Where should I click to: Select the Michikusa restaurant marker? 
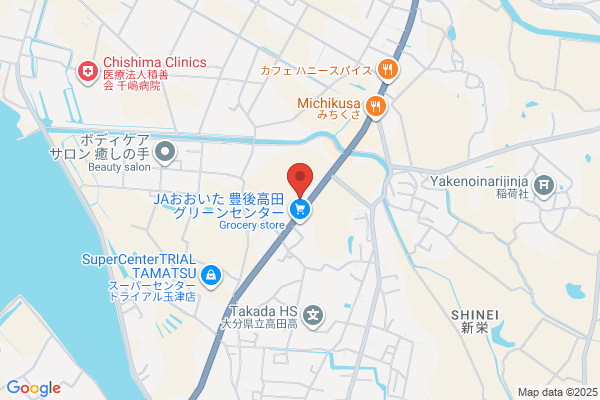[376, 108]
